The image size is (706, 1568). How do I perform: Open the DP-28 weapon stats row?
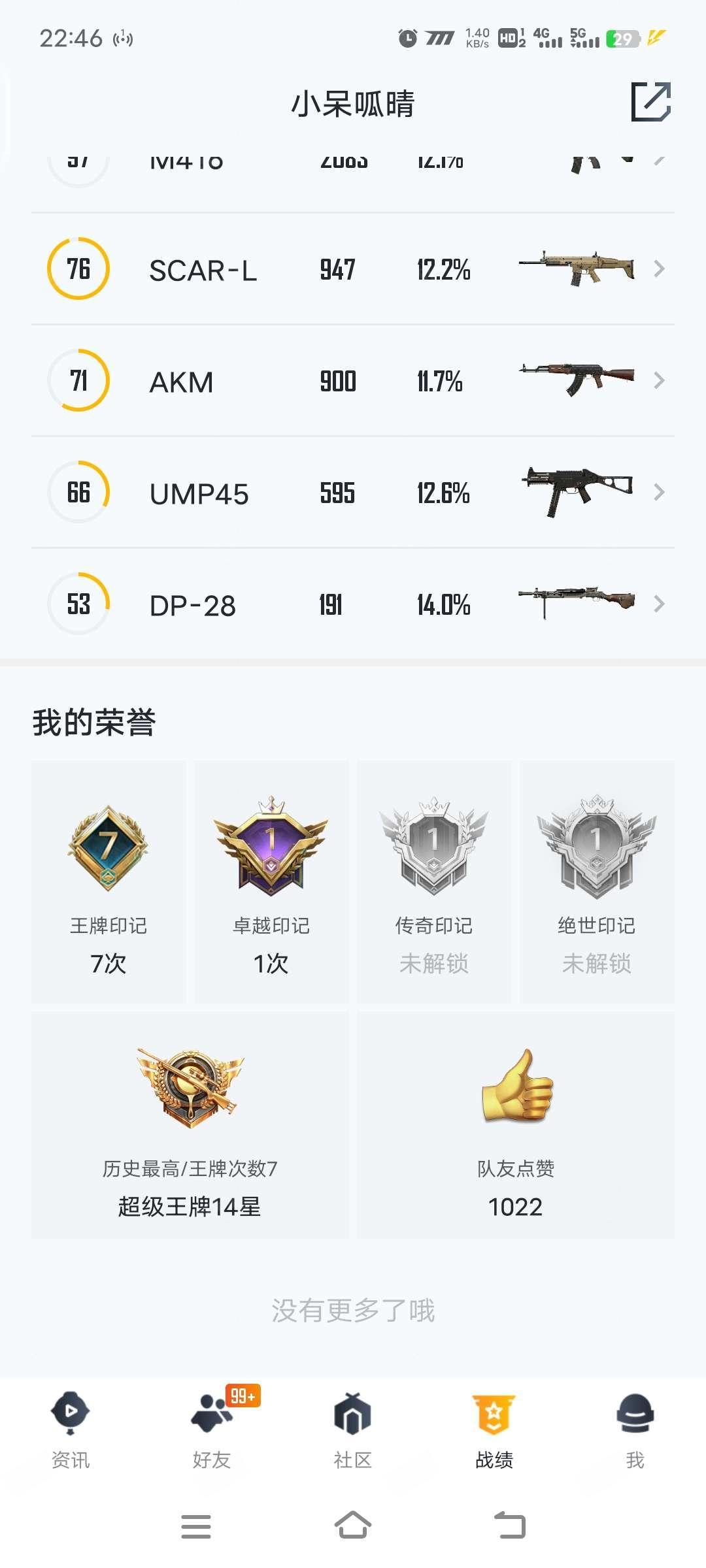point(353,604)
